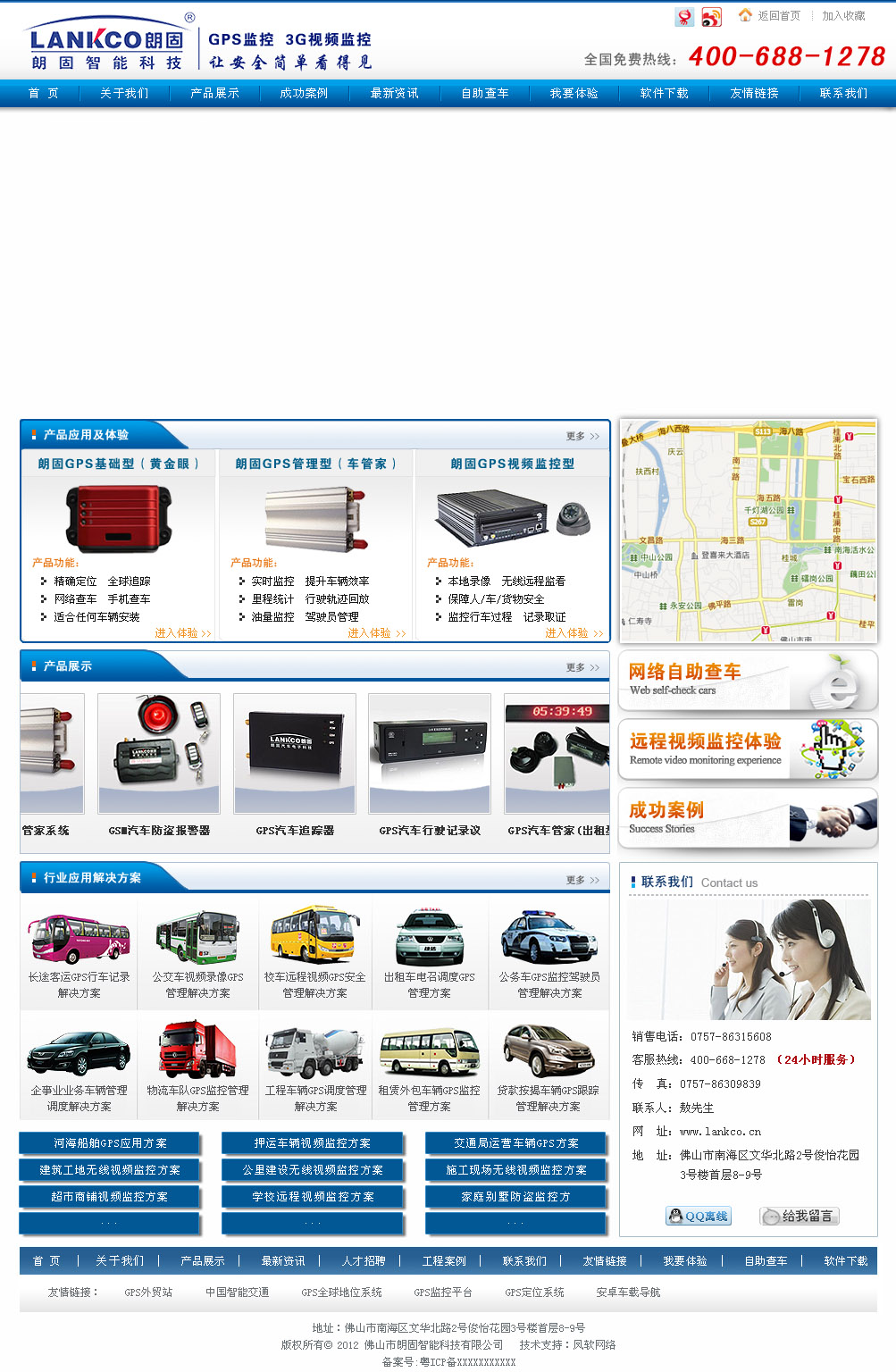896x1372 pixels.
Task: Open 中国智能交通 friendly link
Action: [237, 1292]
